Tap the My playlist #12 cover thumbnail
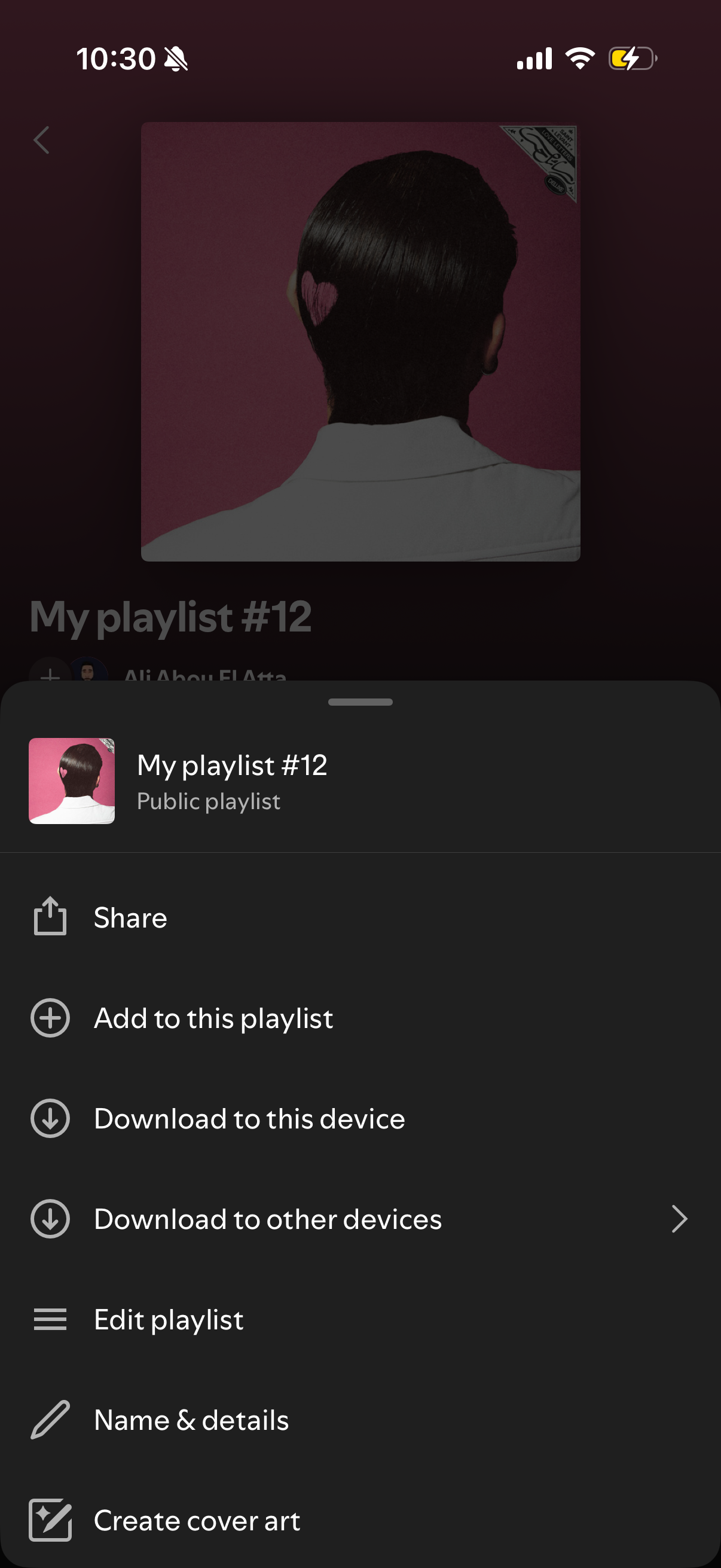This screenshot has height=1568, width=721. (x=71, y=780)
